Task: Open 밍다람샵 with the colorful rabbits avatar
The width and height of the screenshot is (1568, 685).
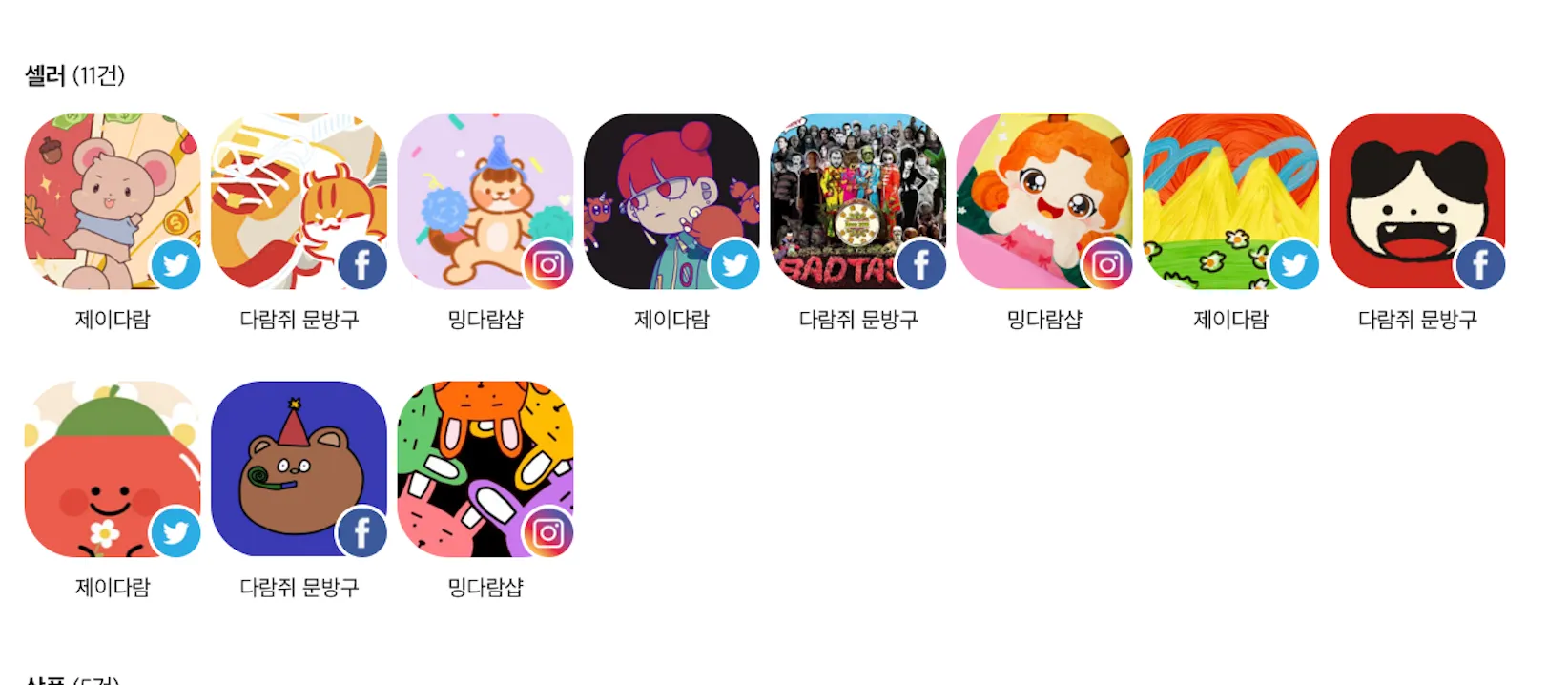Action: tap(485, 469)
